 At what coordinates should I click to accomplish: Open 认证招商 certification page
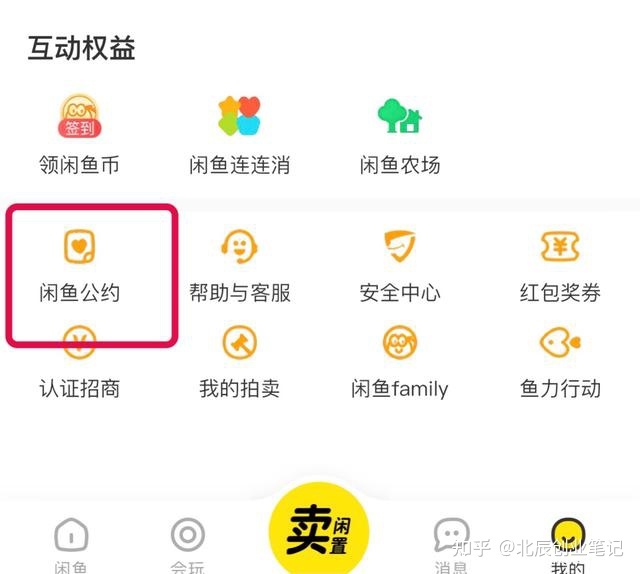pyautogui.click(x=79, y=362)
